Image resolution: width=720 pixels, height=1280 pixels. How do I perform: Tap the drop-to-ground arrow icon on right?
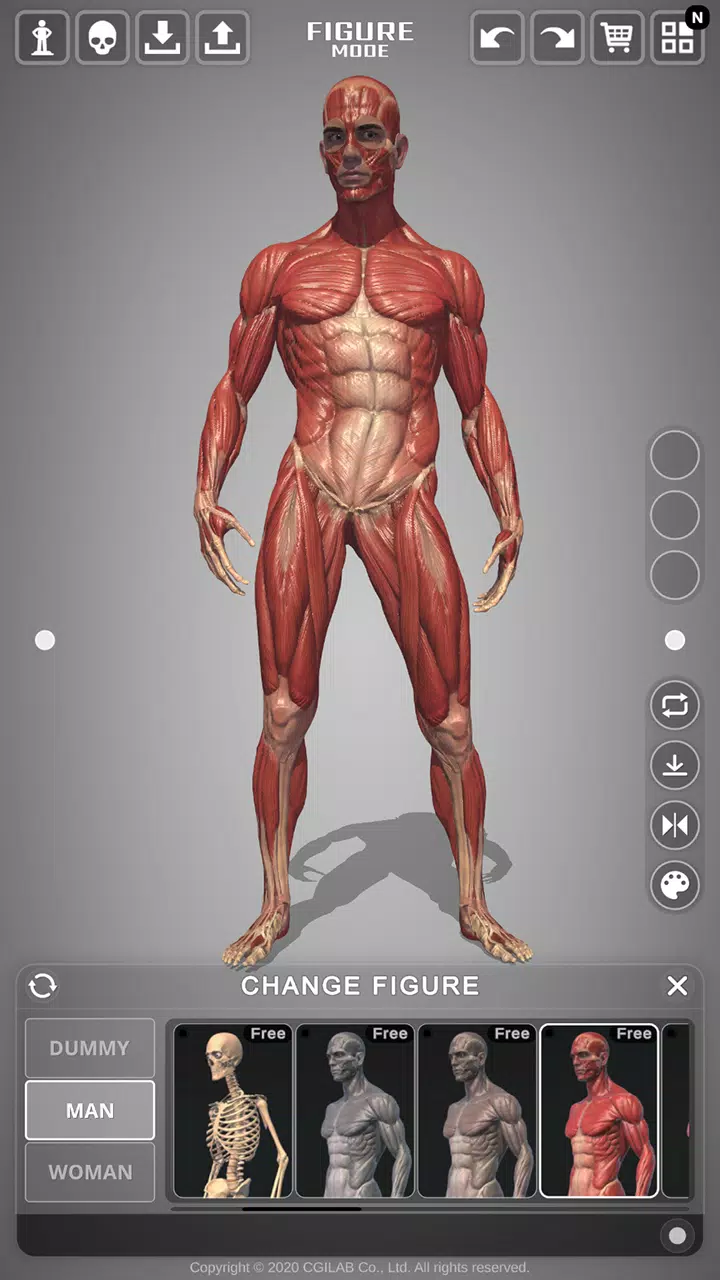click(675, 765)
